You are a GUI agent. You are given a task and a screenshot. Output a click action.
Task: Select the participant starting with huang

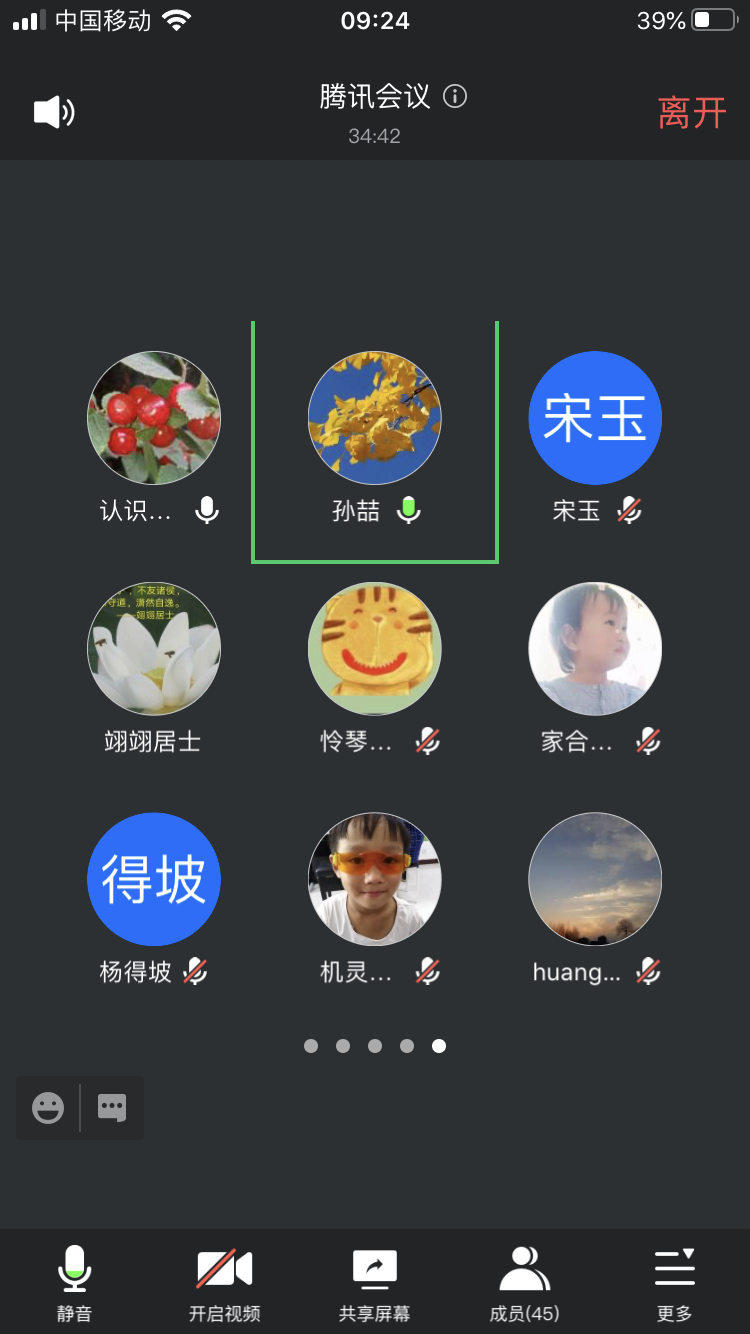[x=595, y=879]
